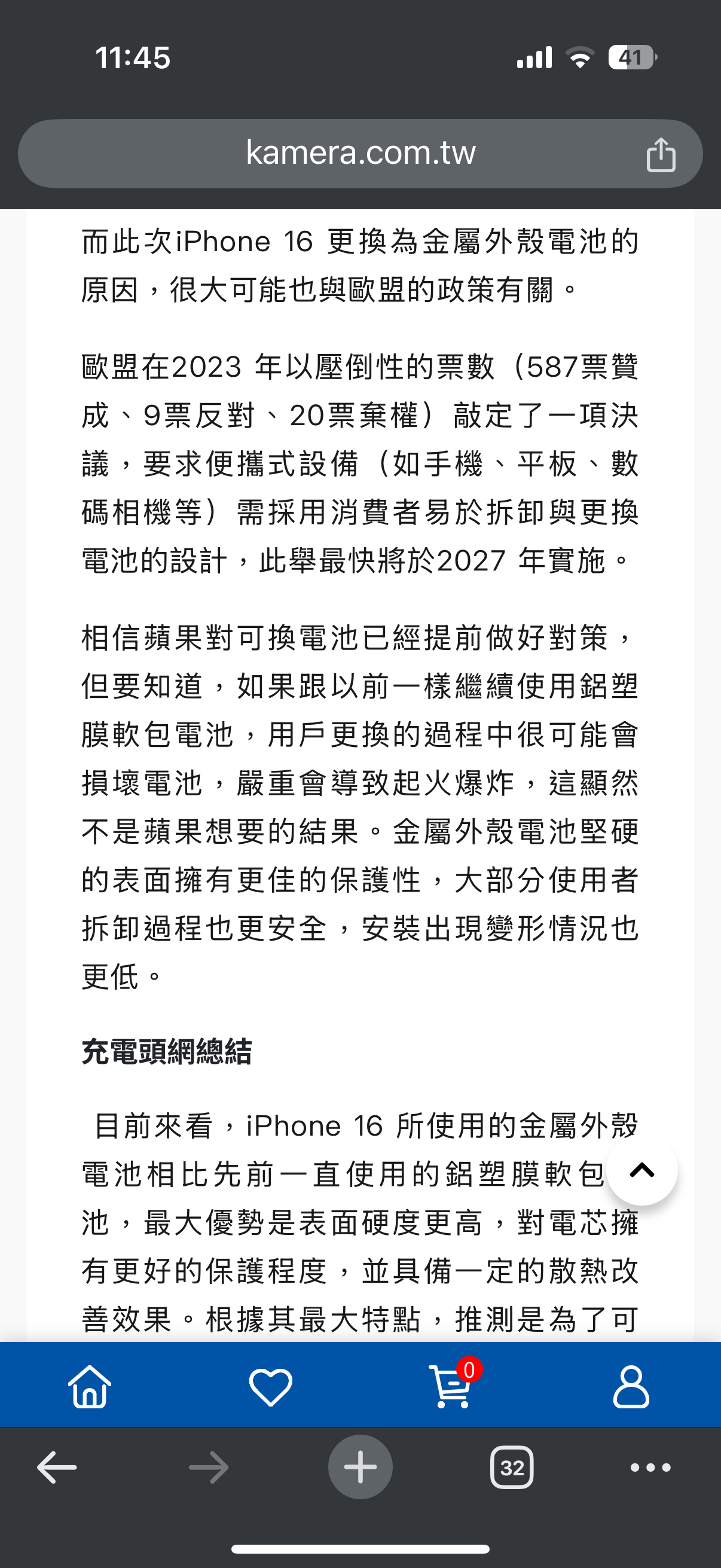Open the browser's more options menu
The image size is (721, 1568).
tap(650, 1468)
